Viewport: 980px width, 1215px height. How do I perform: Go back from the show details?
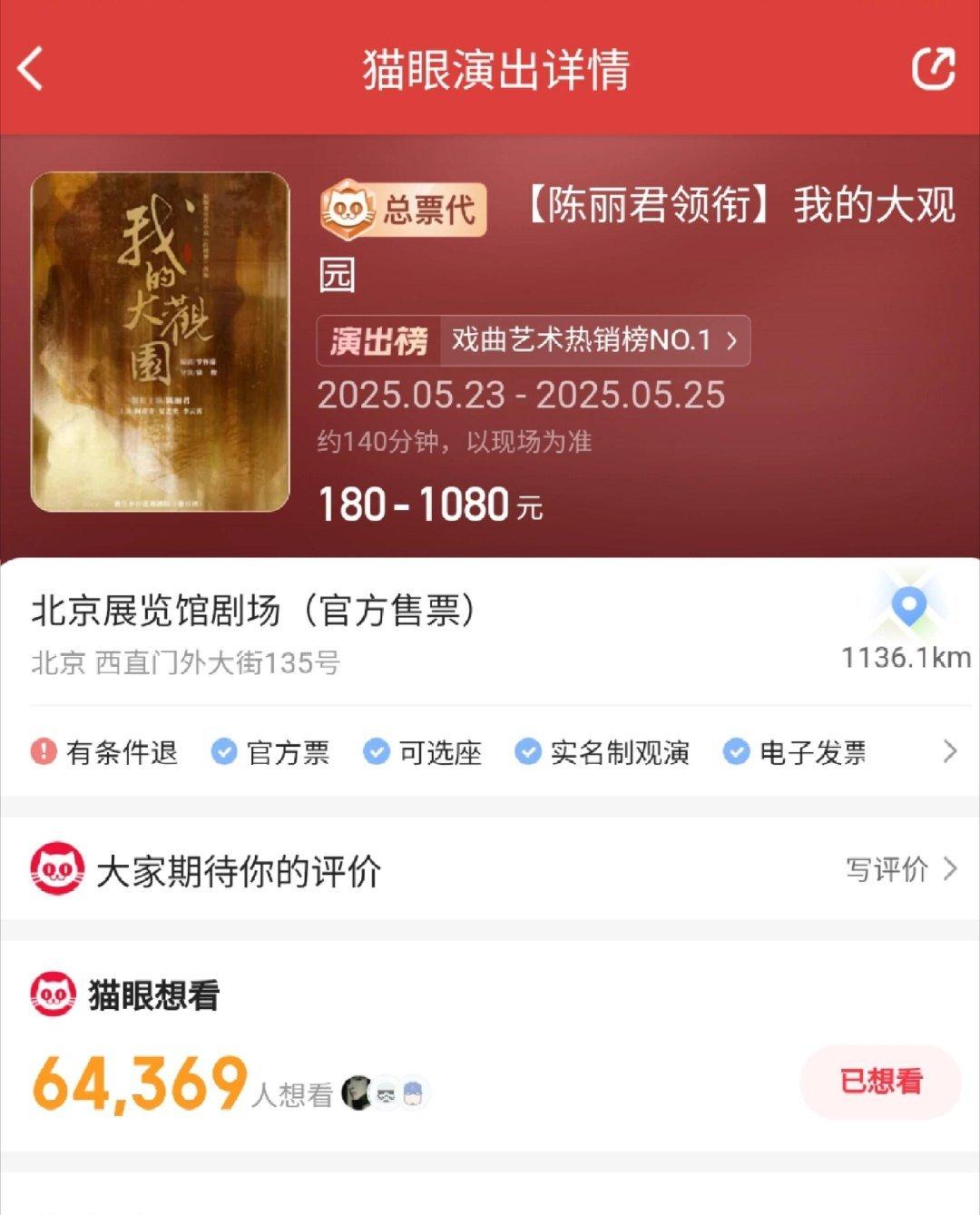pos(31,69)
